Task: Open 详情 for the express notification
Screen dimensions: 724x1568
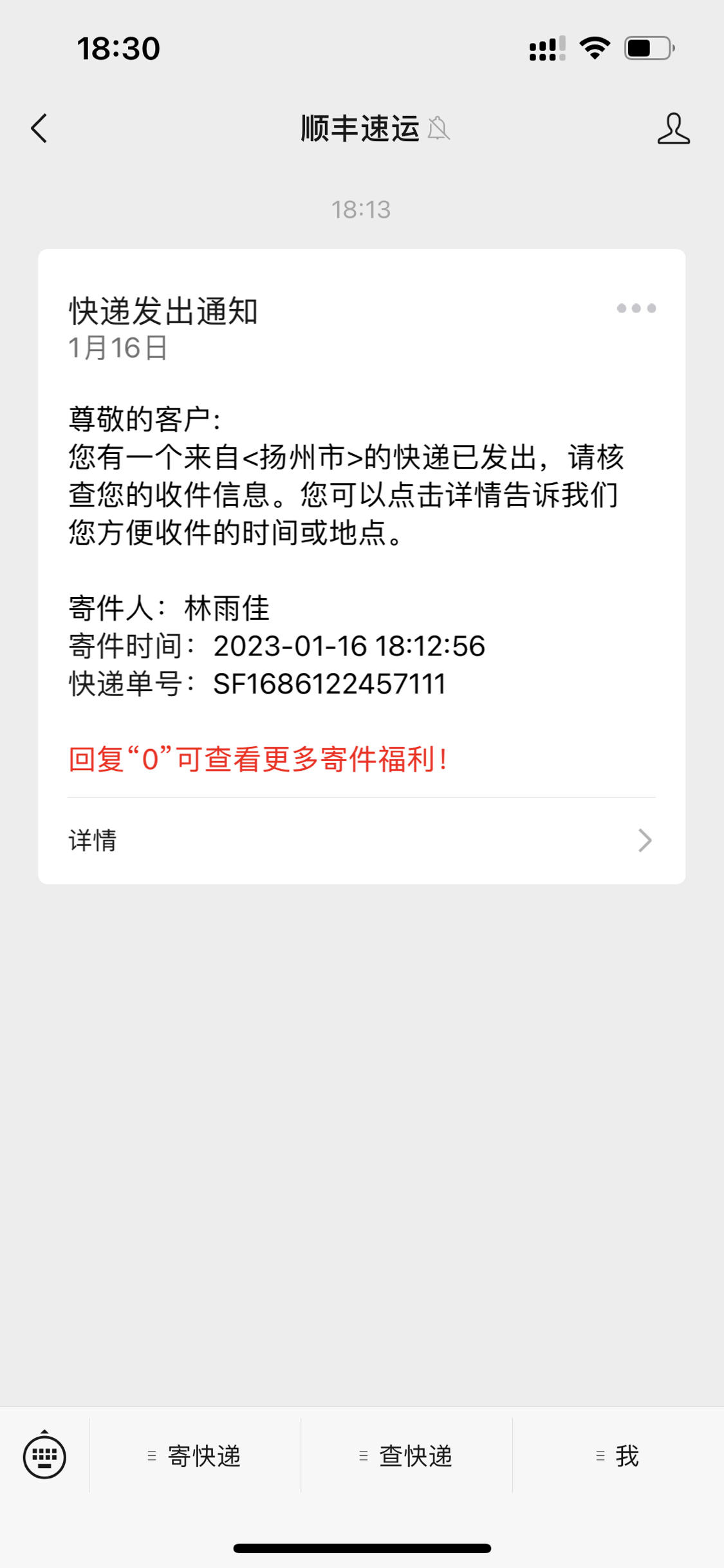Action: click(362, 840)
